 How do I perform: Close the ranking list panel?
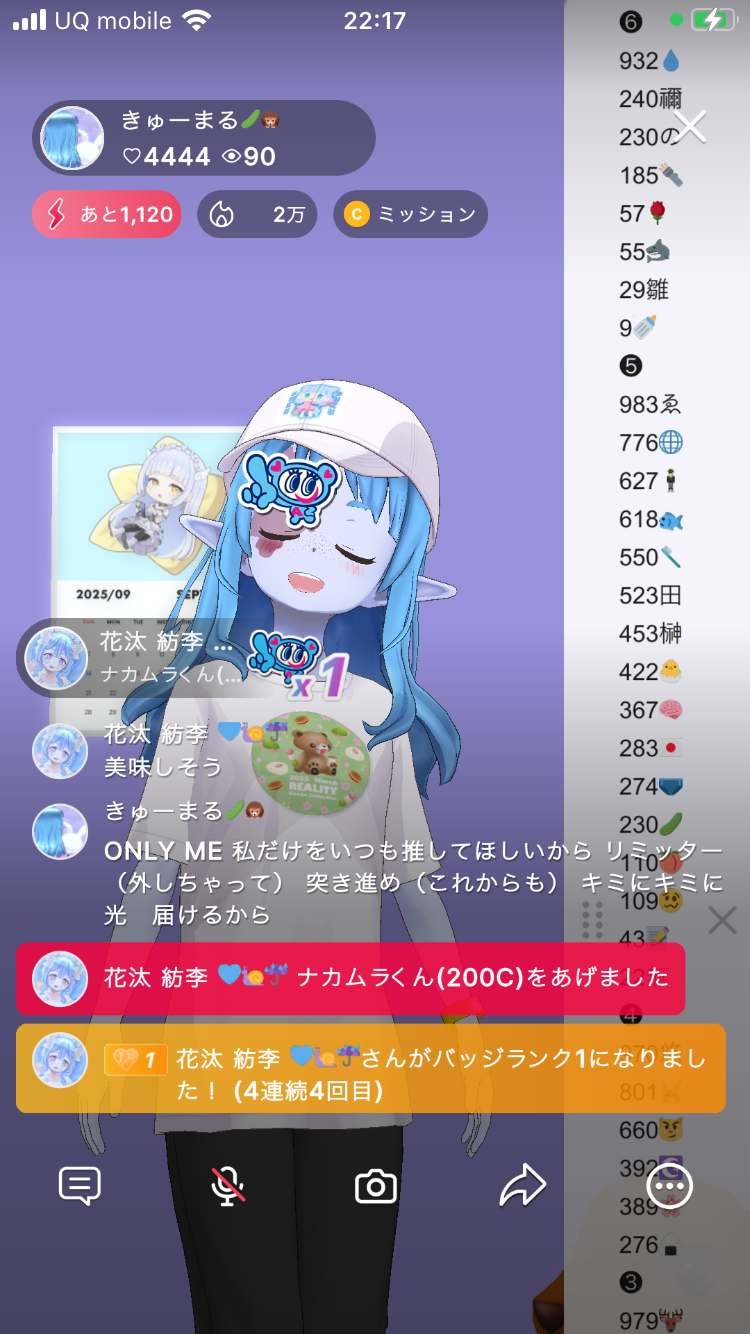(x=690, y=126)
